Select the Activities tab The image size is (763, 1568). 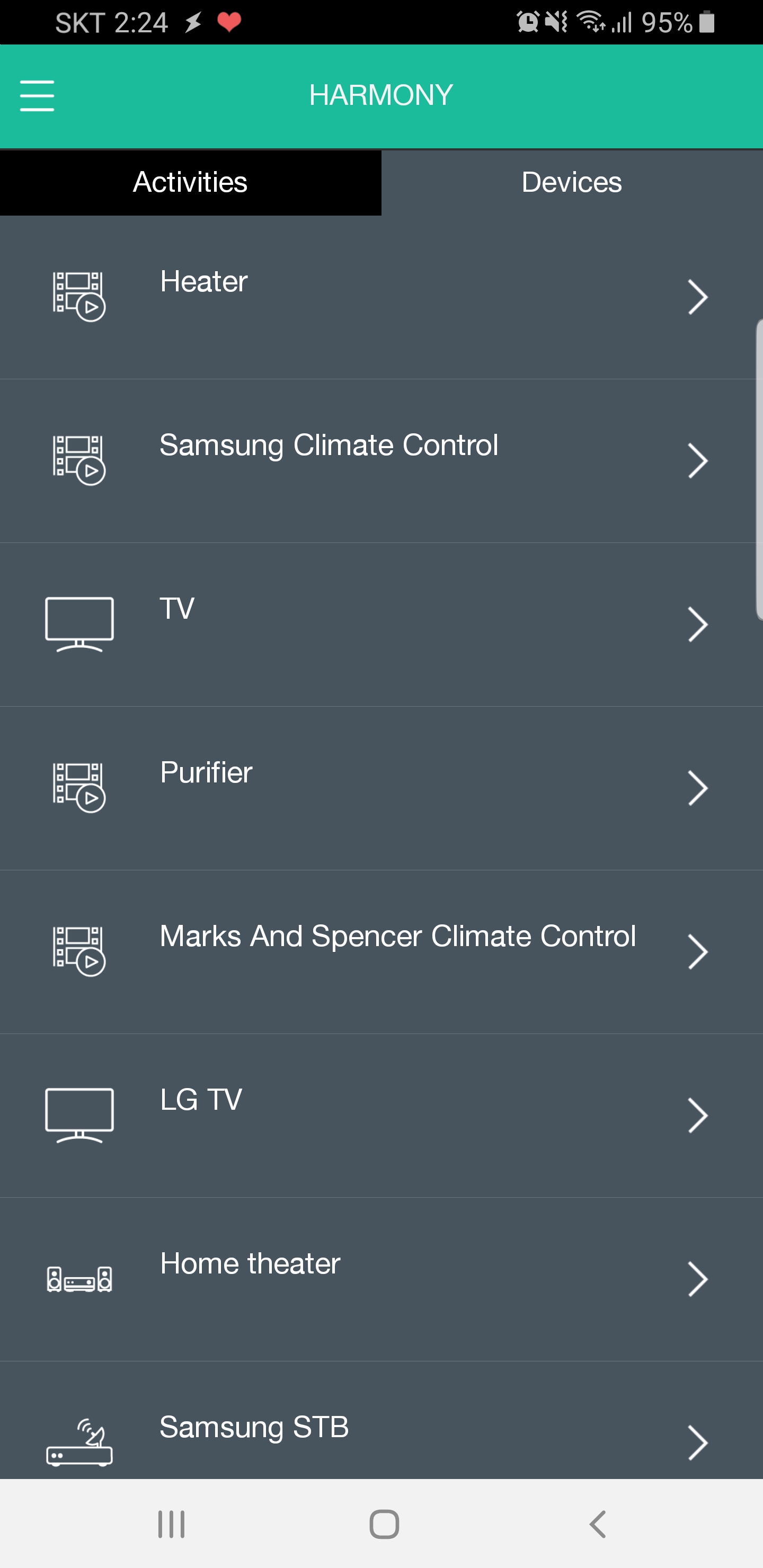click(190, 183)
